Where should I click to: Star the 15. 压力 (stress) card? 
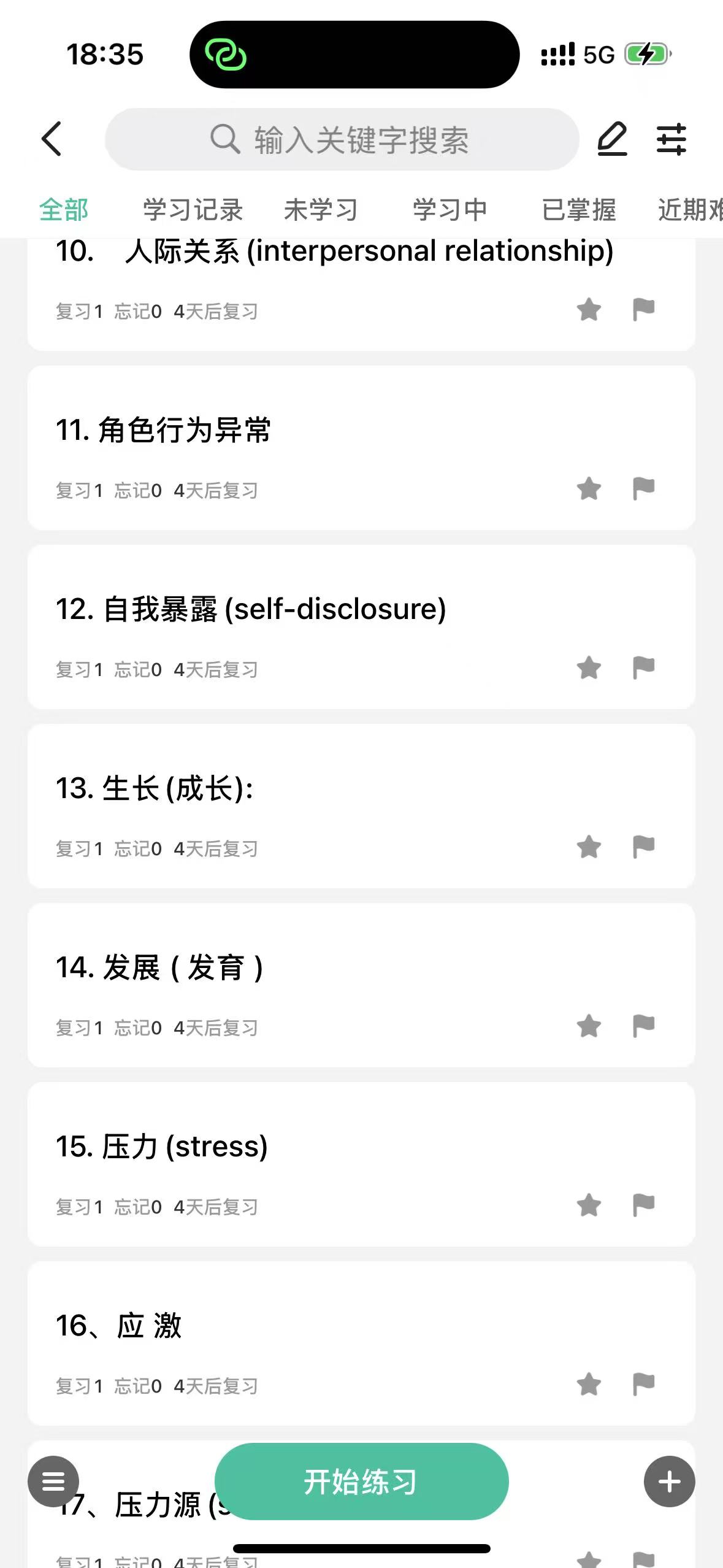(589, 1205)
